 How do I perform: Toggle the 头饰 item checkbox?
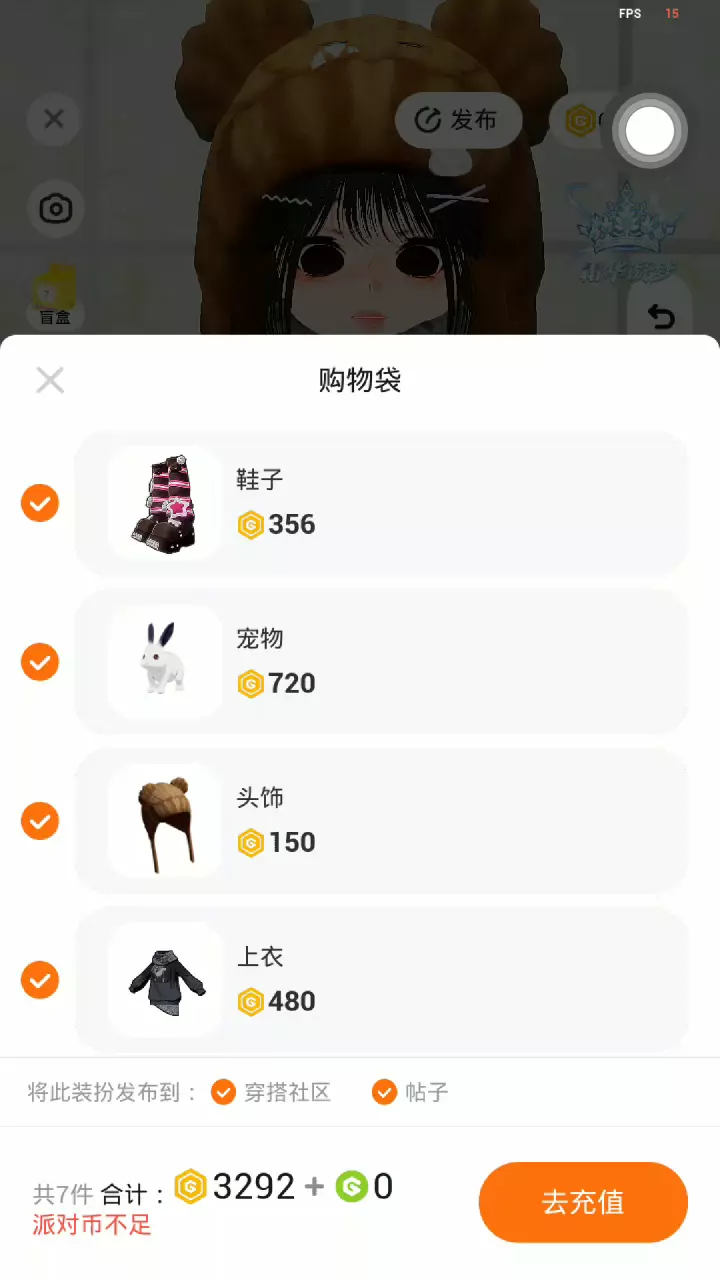pyautogui.click(x=40, y=821)
